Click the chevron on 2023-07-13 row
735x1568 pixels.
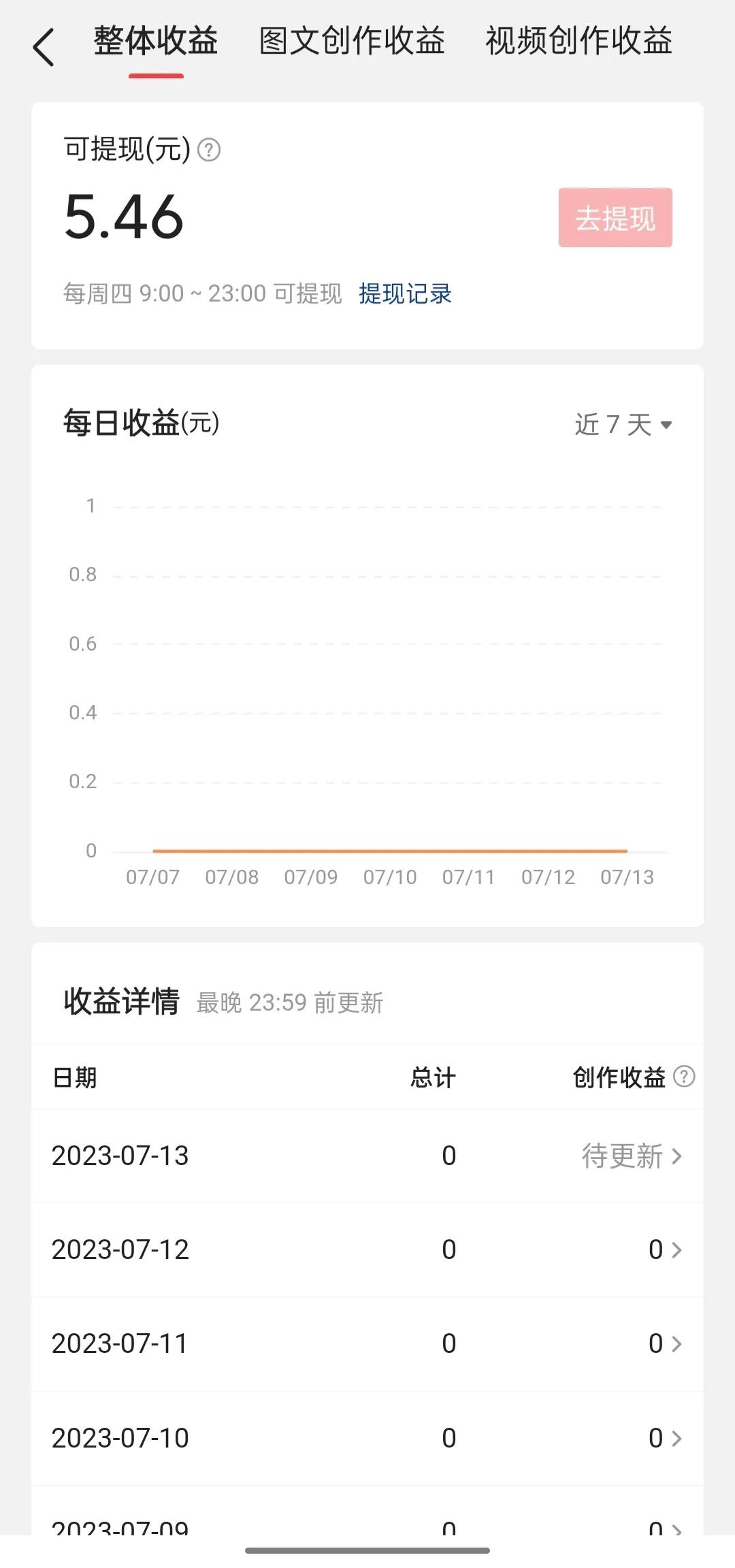pyautogui.click(x=677, y=1155)
